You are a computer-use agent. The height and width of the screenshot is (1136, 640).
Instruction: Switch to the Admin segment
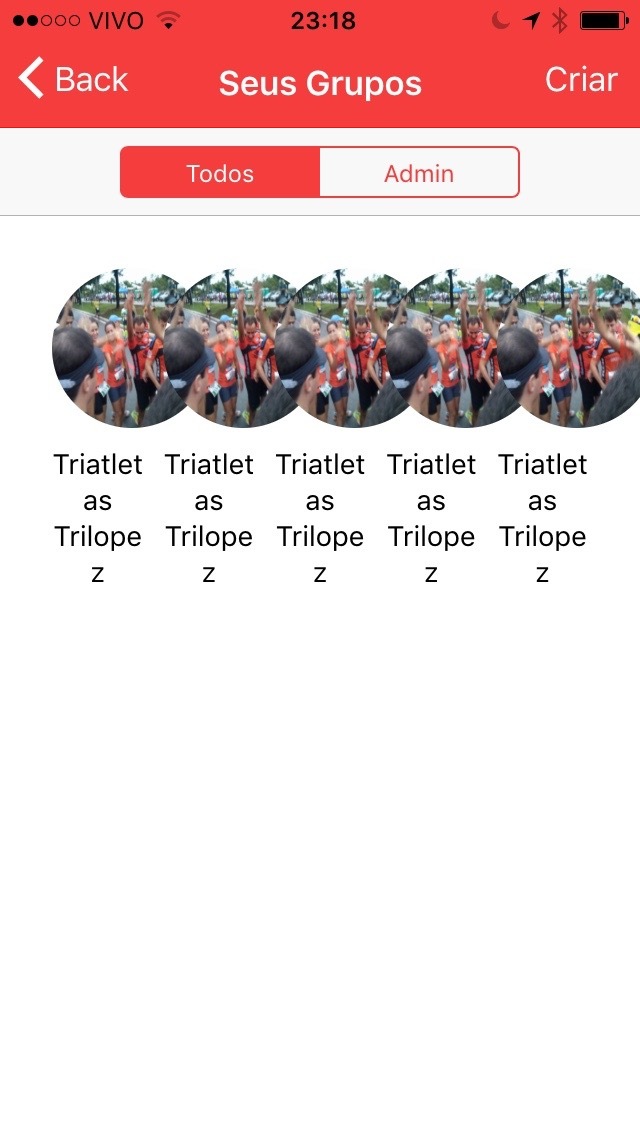pos(419,173)
